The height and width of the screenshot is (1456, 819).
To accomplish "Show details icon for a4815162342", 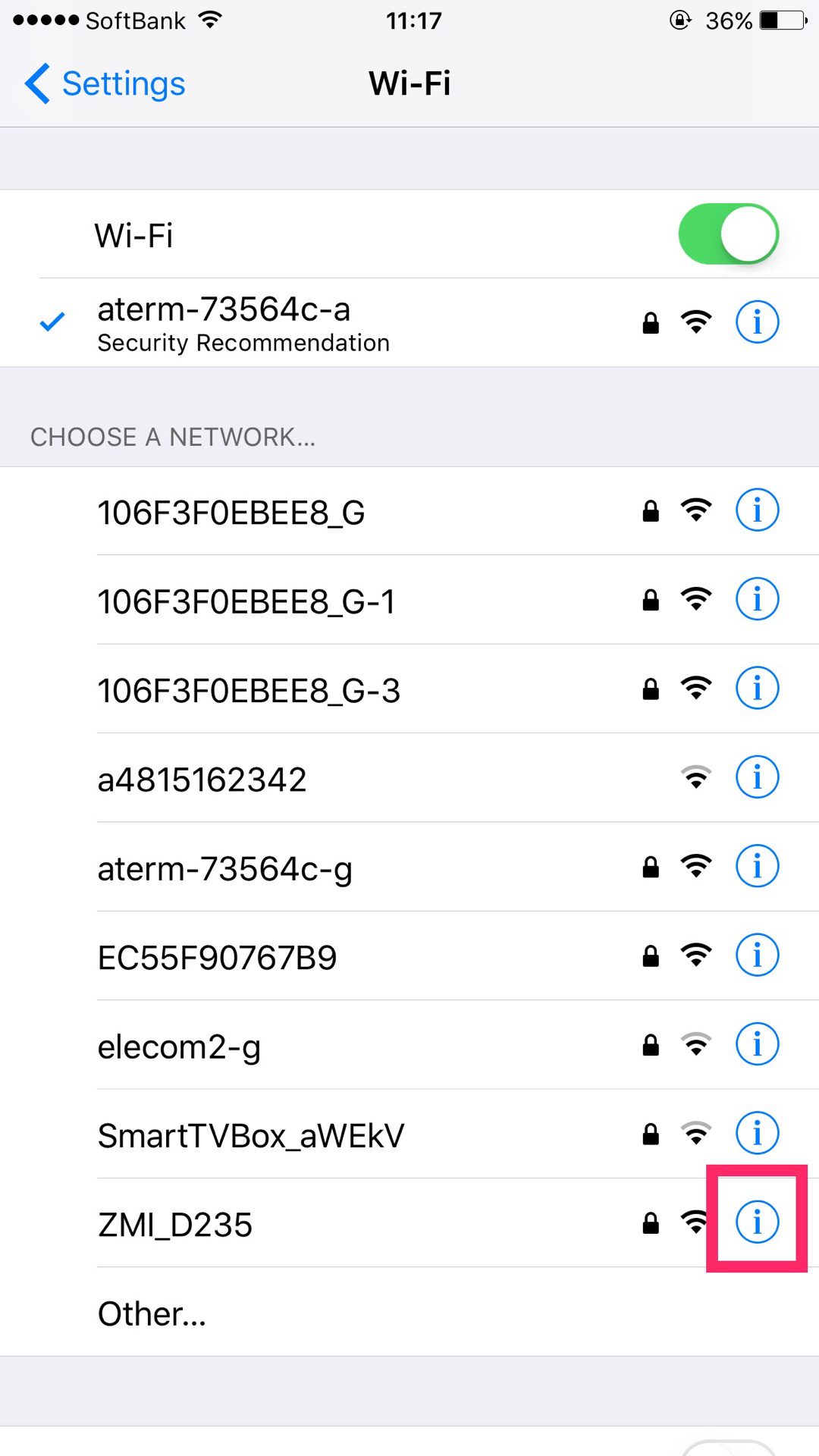I will tap(757, 777).
